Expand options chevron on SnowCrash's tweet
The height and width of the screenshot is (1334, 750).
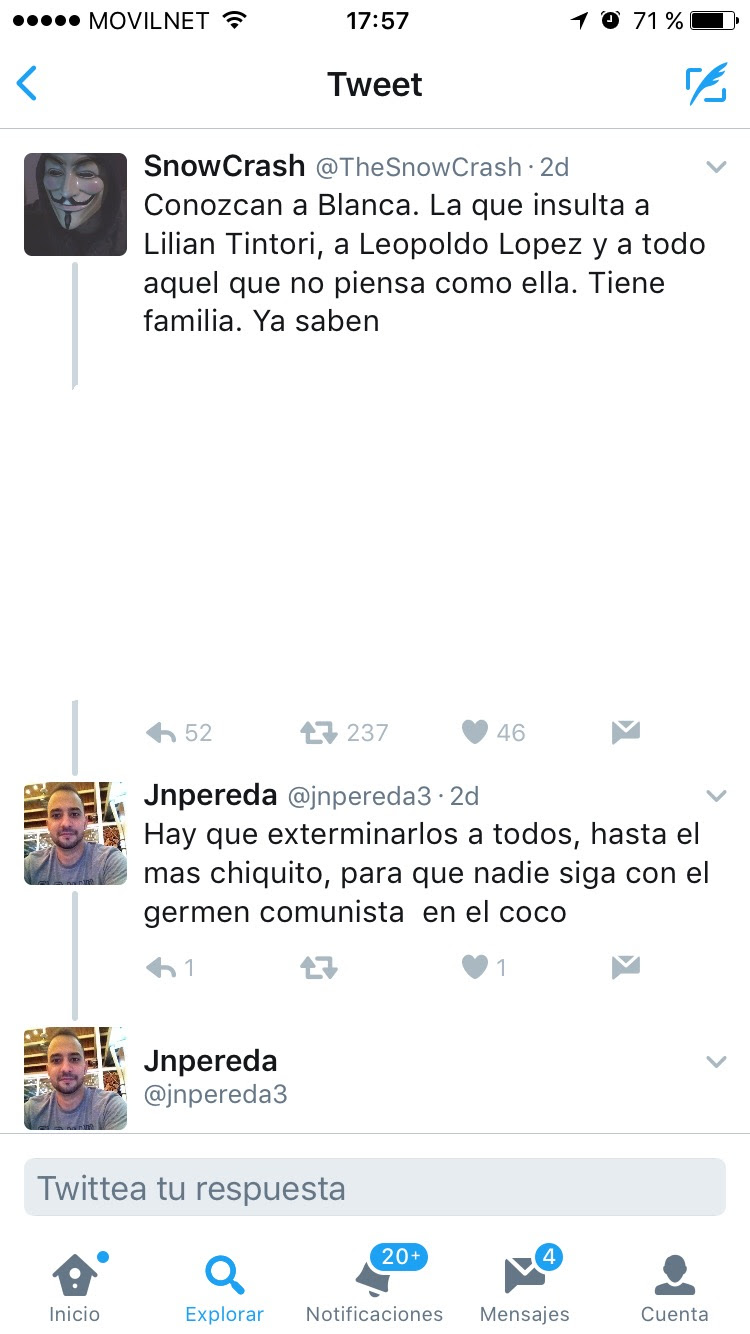(x=716, y=167)
